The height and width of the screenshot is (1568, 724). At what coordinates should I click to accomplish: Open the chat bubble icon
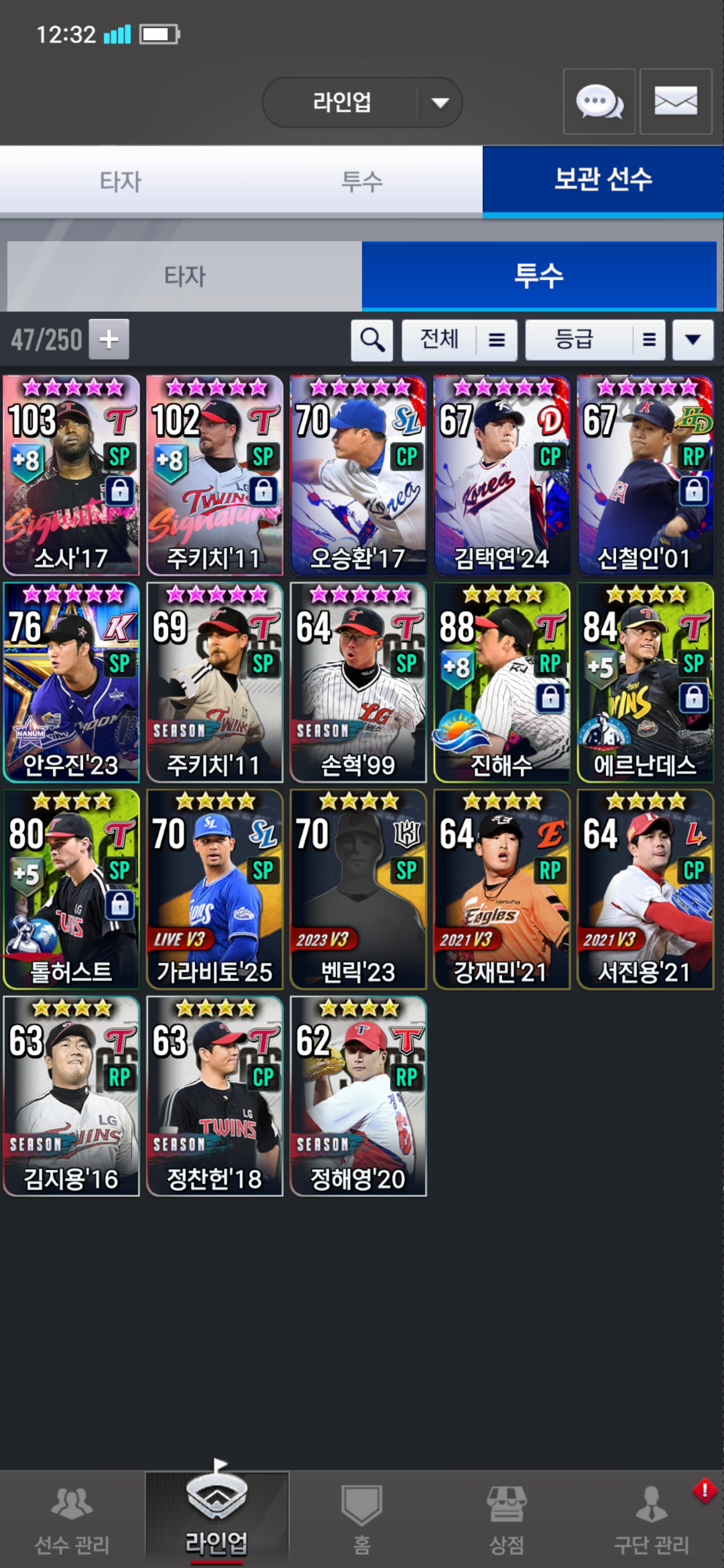[599, 102]
